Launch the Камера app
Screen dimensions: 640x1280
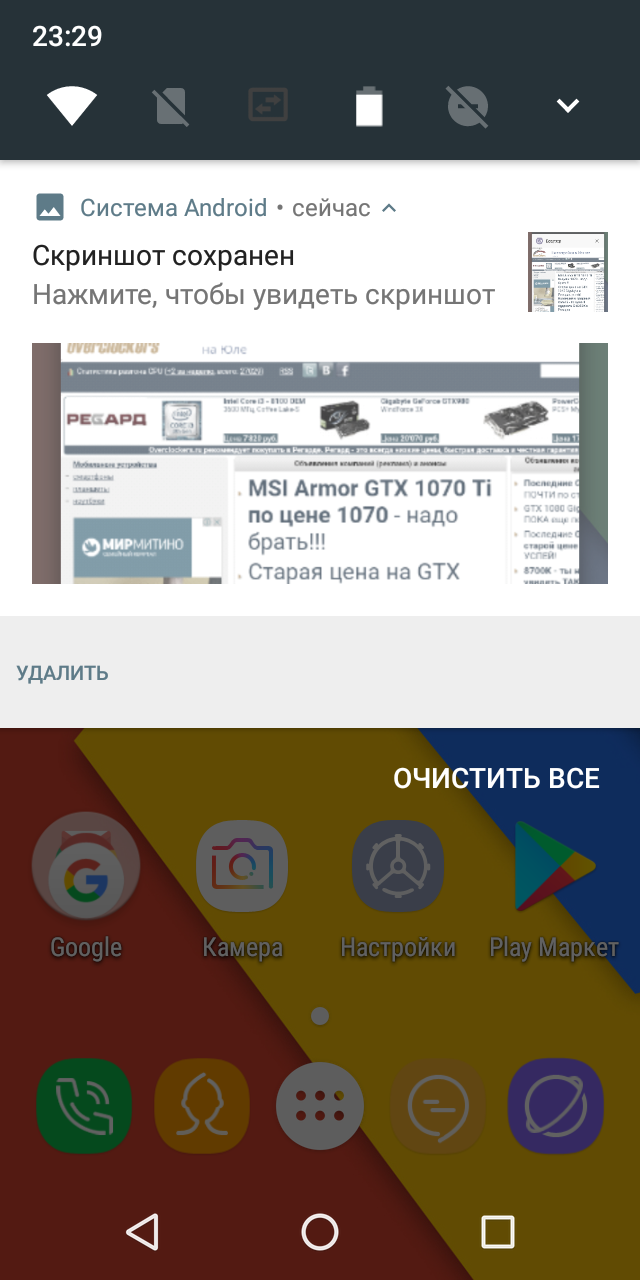pyautogui.click(x=242, y=868)
